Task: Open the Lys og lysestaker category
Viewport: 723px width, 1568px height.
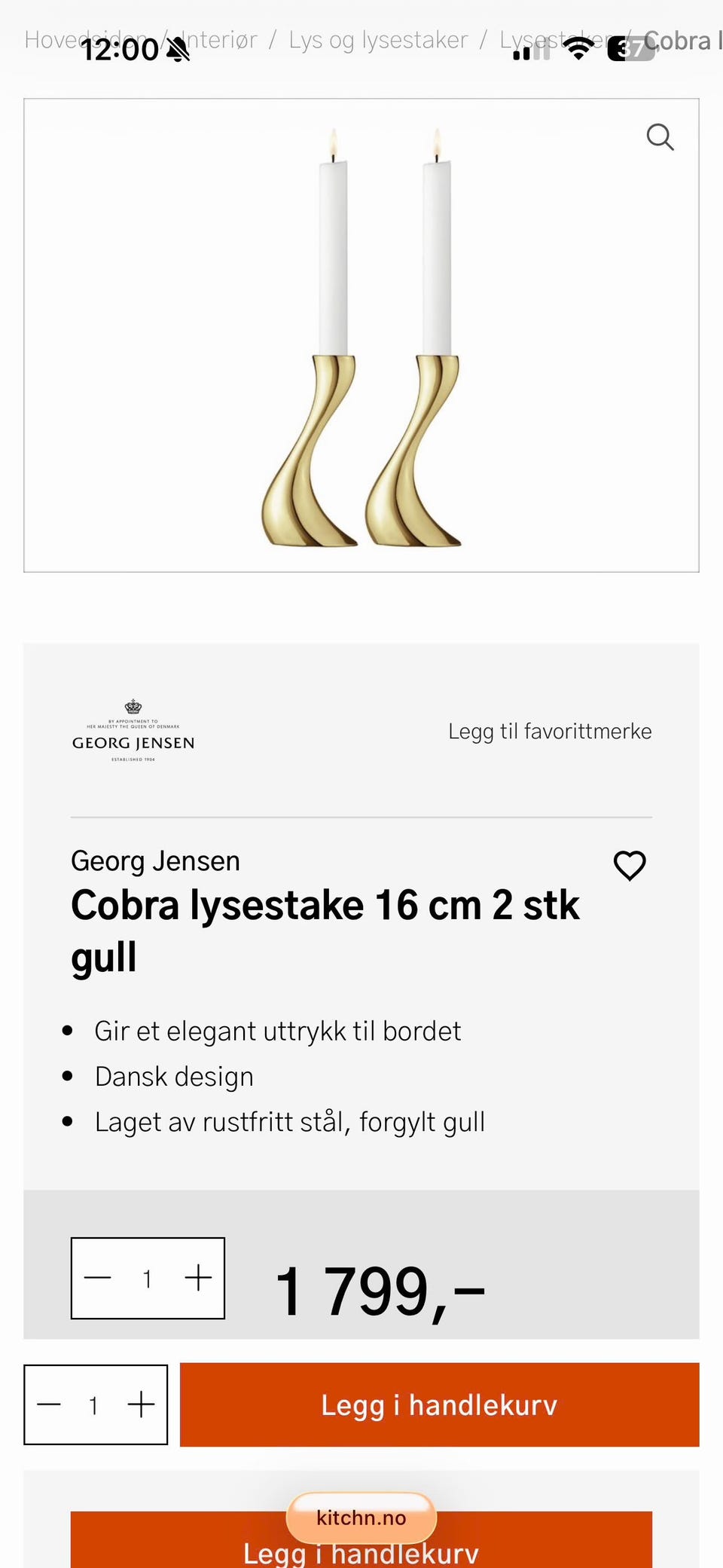Action: pyautogui.click(x=377, y=39)
